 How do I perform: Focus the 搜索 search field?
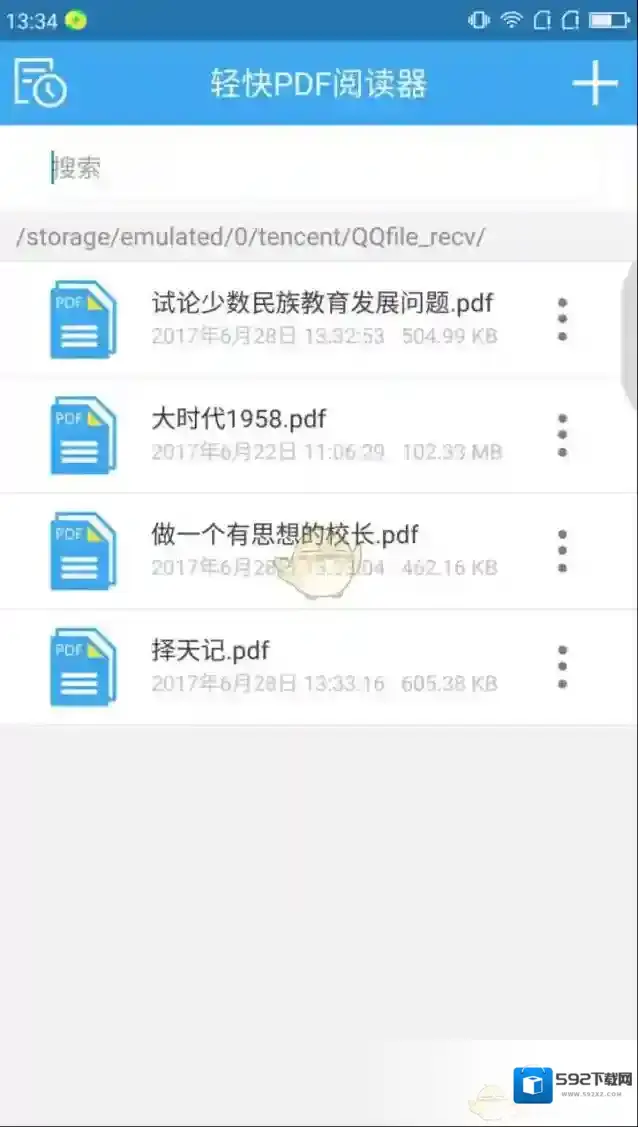320,168
